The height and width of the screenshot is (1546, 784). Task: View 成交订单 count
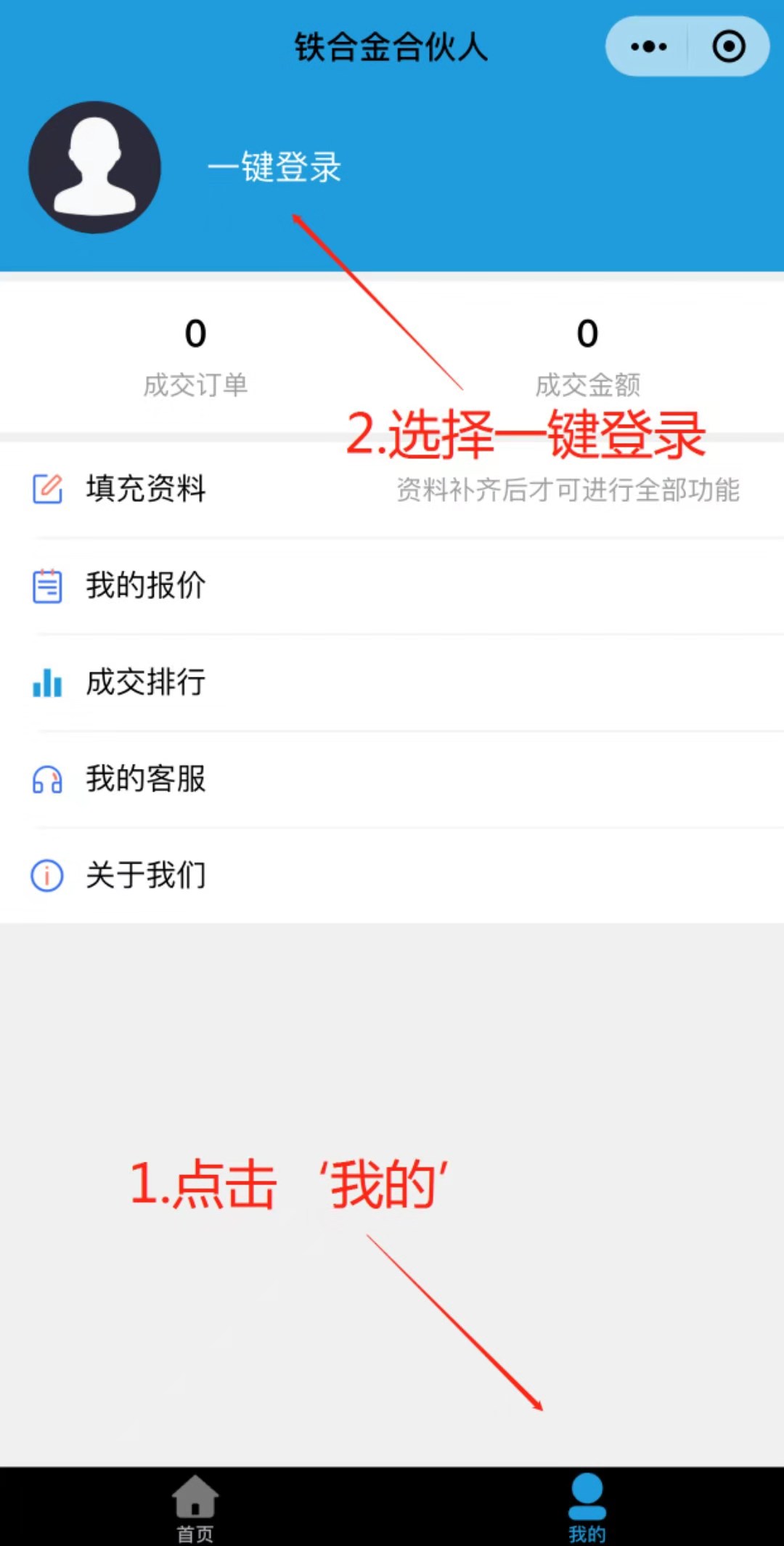195,357
